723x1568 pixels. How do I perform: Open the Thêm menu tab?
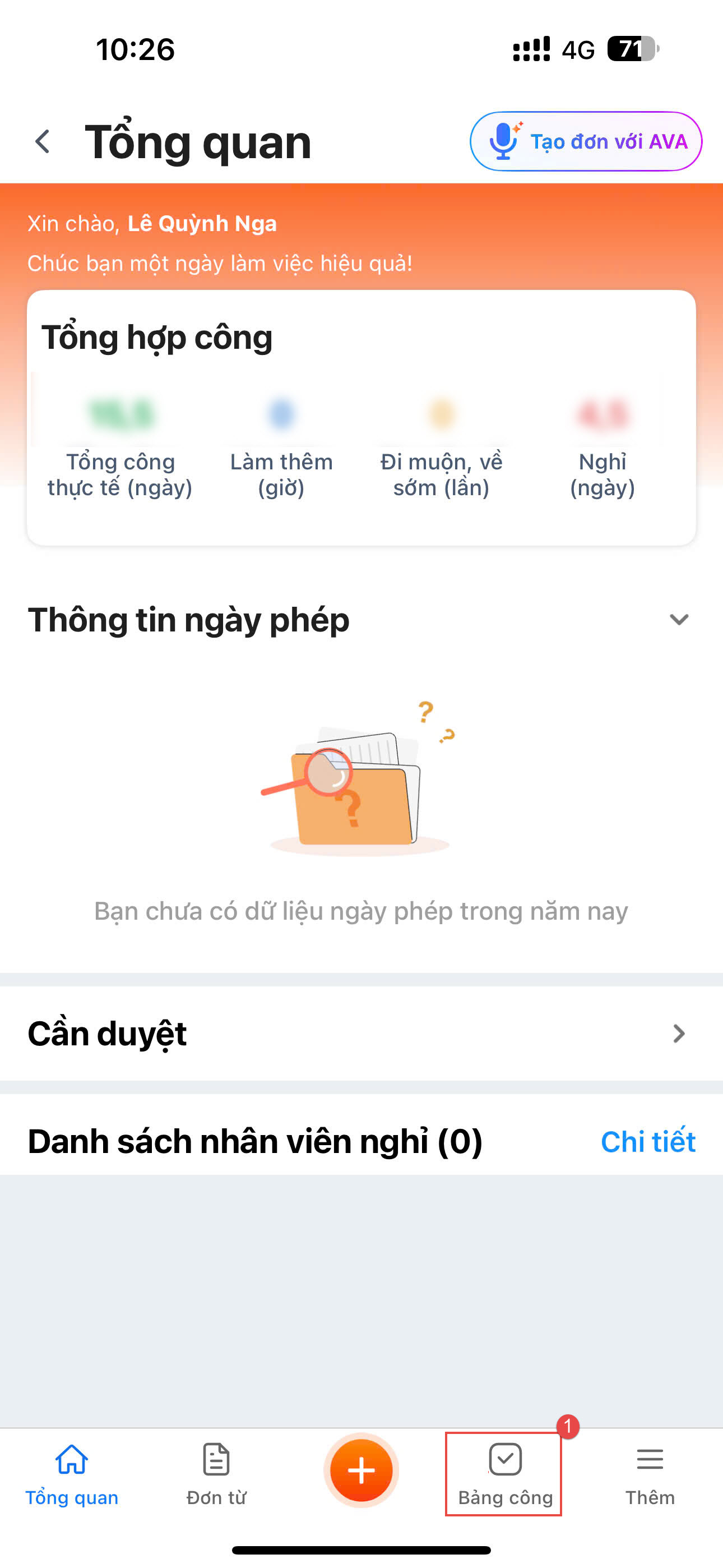click(650, 1473)
